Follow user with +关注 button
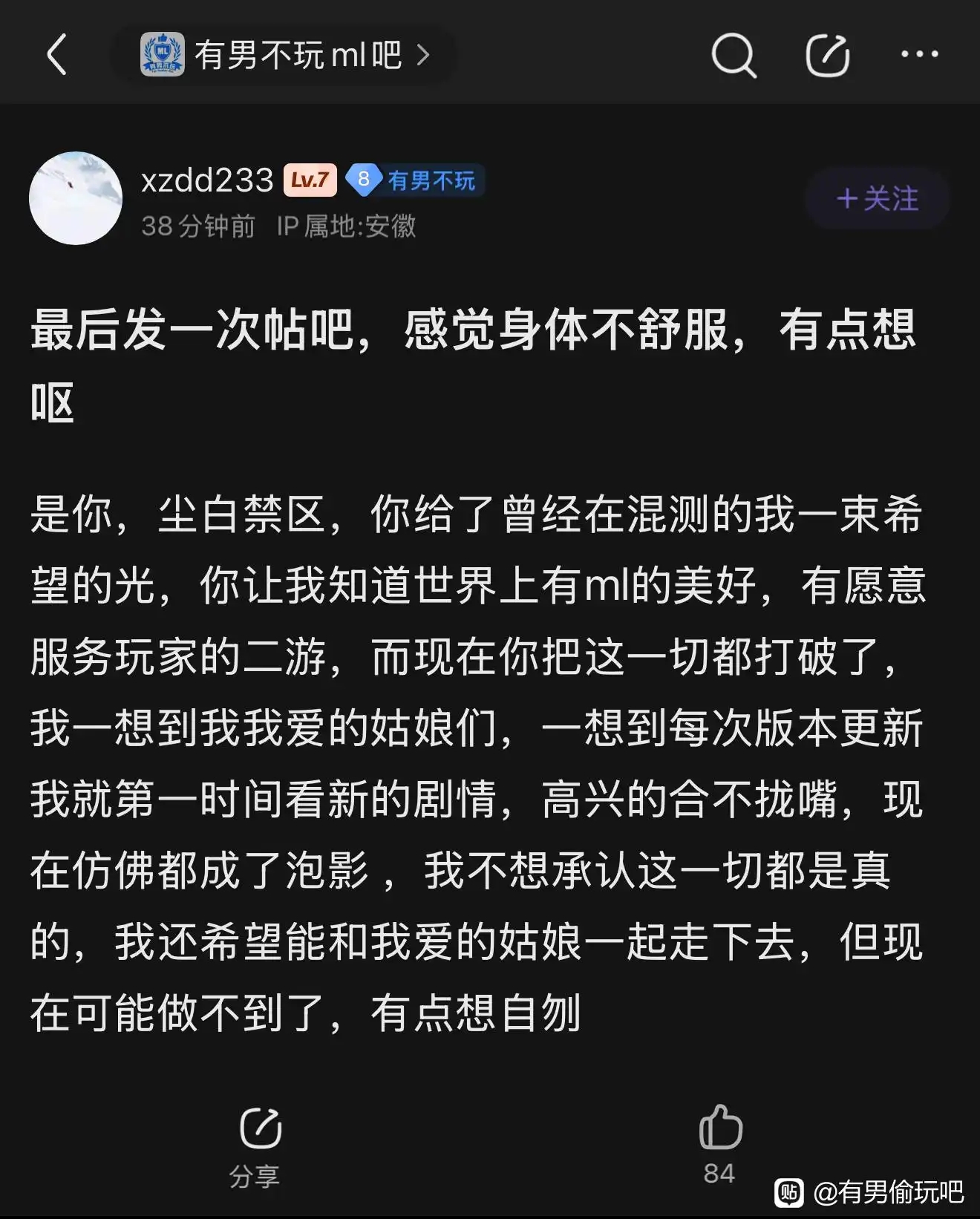Screen dimensions: 980x1219 pos(877,199)
